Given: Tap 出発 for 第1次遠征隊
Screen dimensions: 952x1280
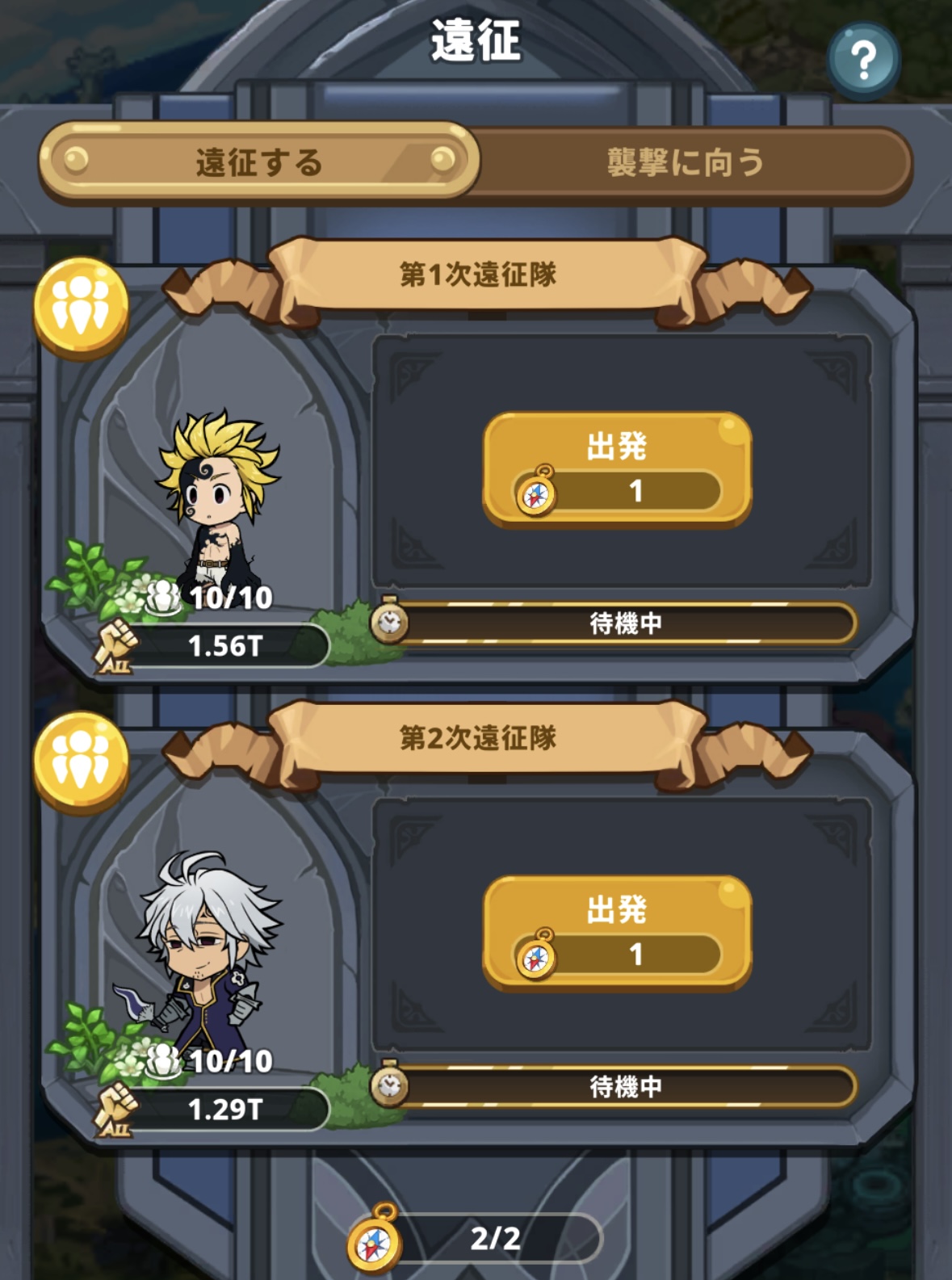Looking at the screenshot, I should point(617,468).
